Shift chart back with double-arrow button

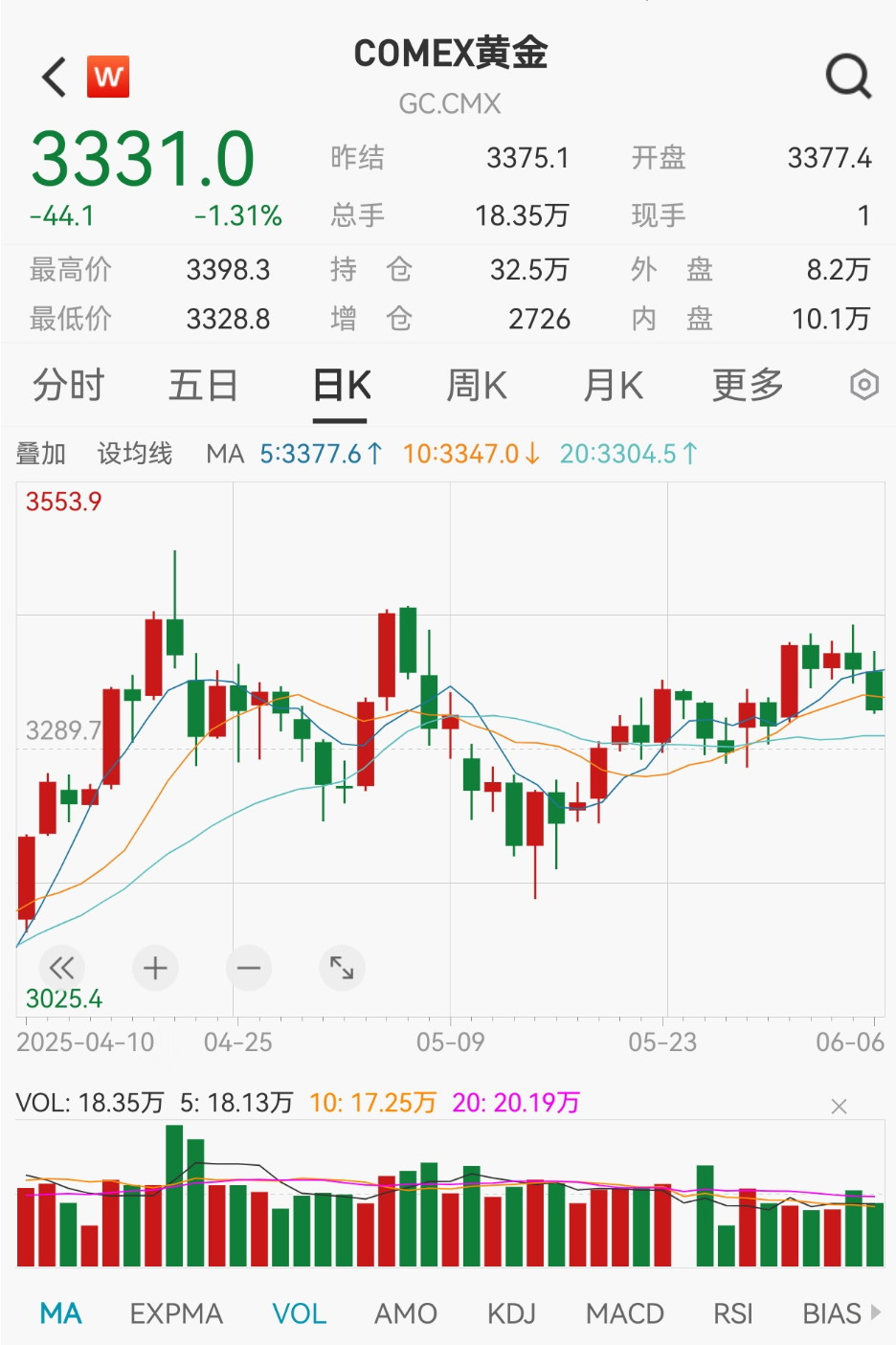click(62, 968)
